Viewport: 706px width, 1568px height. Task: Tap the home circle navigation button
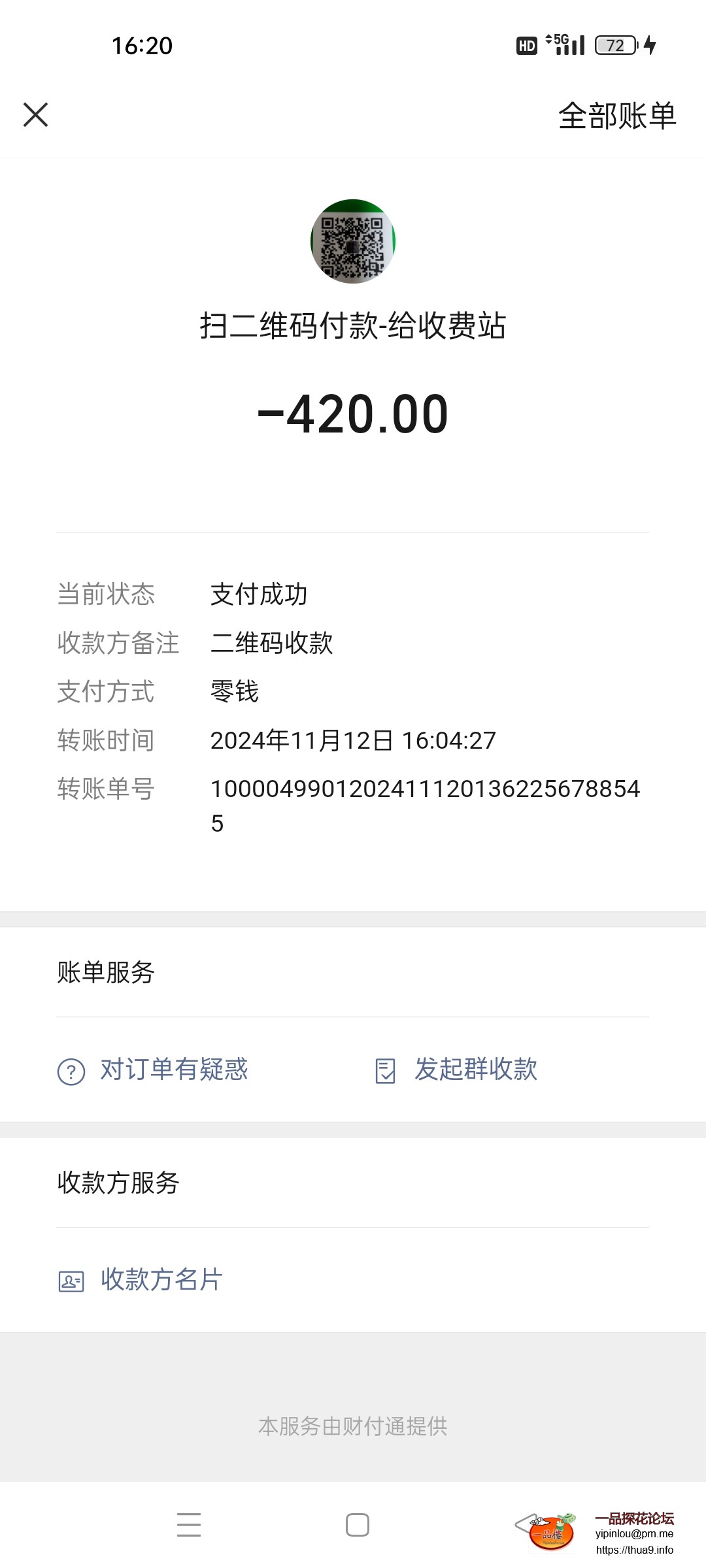tap(358, 1523)
